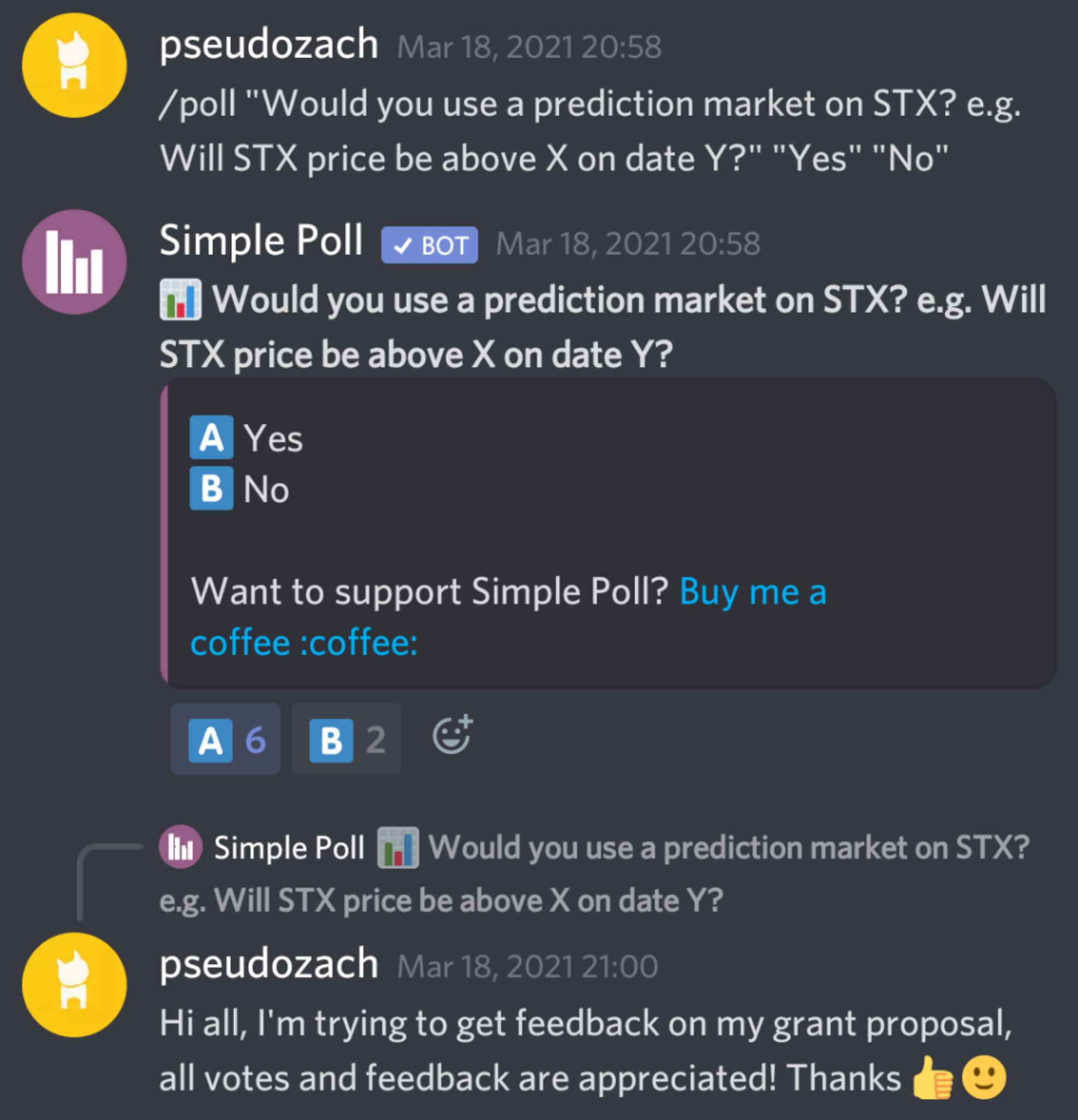Click the chart emoji in the reply reference
Viewport: 1078px width, 1120px height.
[x=398, y=848]
